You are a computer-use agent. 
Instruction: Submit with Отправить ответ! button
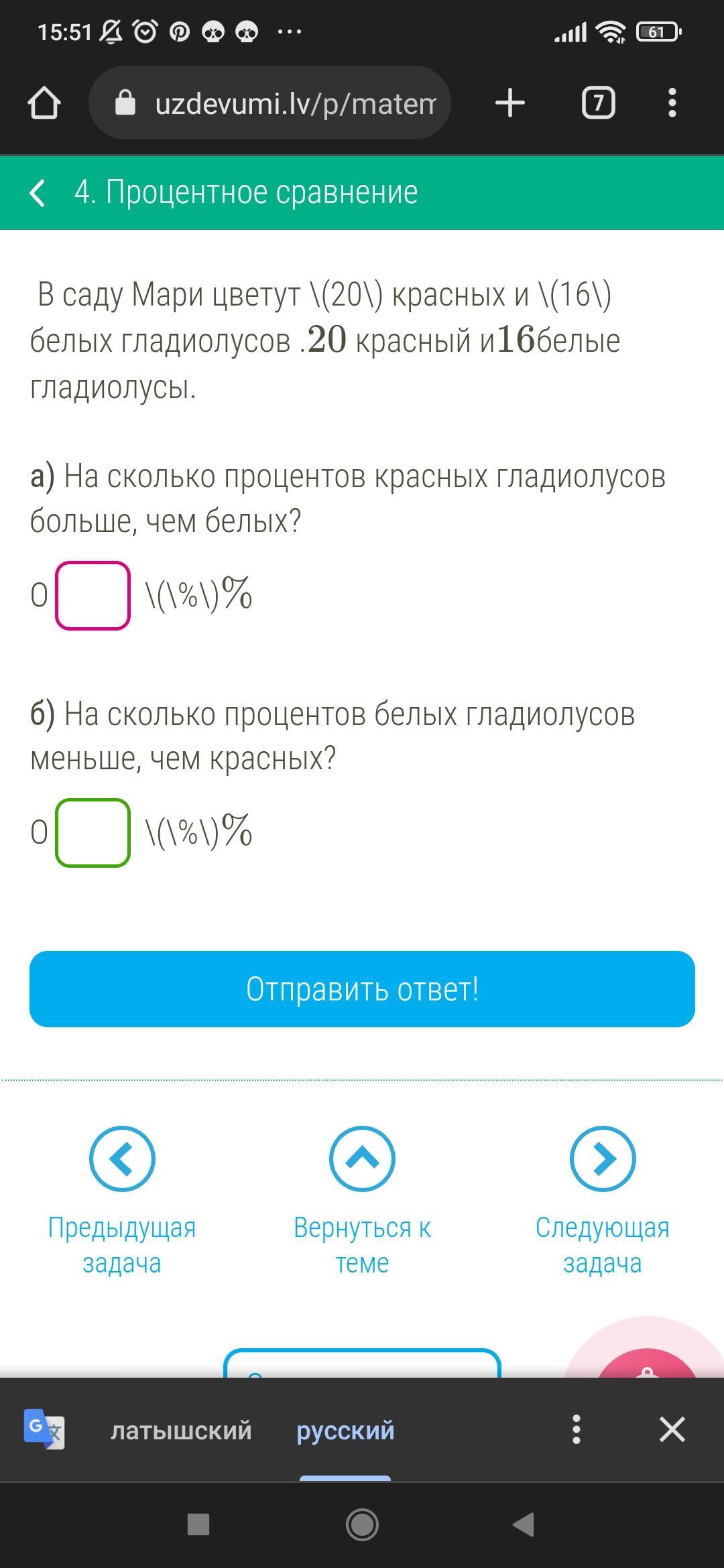tap(362, 989)
